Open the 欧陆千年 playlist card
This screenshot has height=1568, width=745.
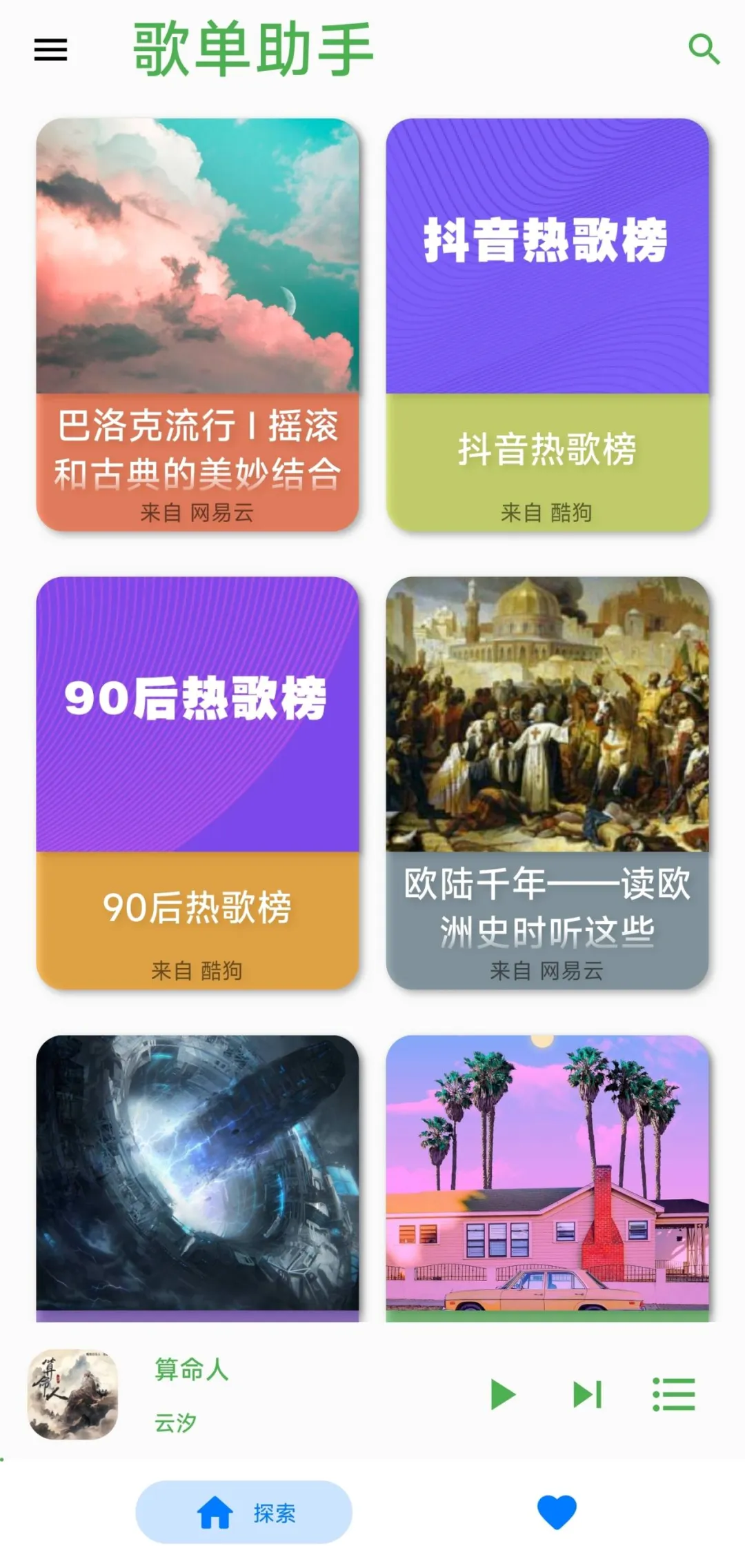pyautogui.click(x=547, y=783)
